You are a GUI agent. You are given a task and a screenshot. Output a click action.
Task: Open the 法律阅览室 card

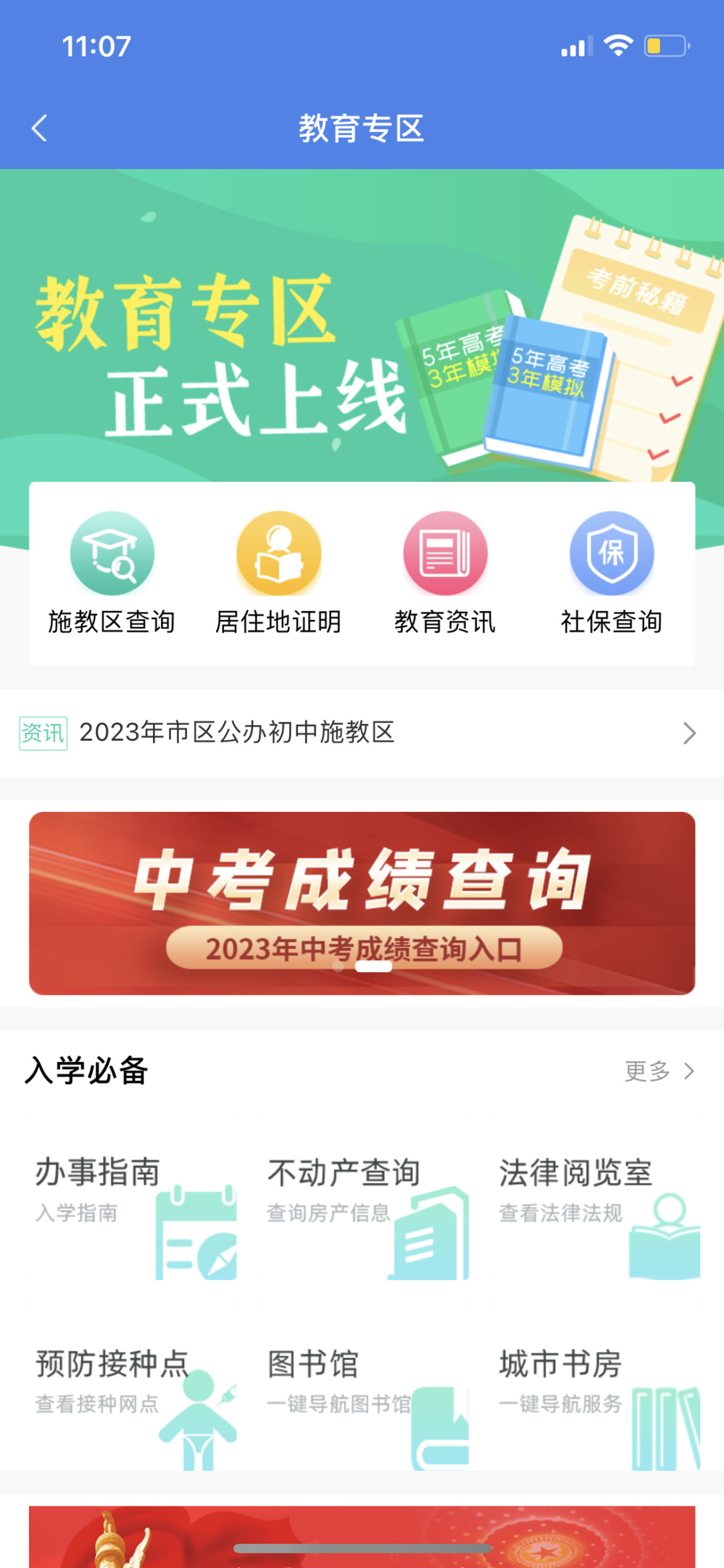coord(598,1207)
